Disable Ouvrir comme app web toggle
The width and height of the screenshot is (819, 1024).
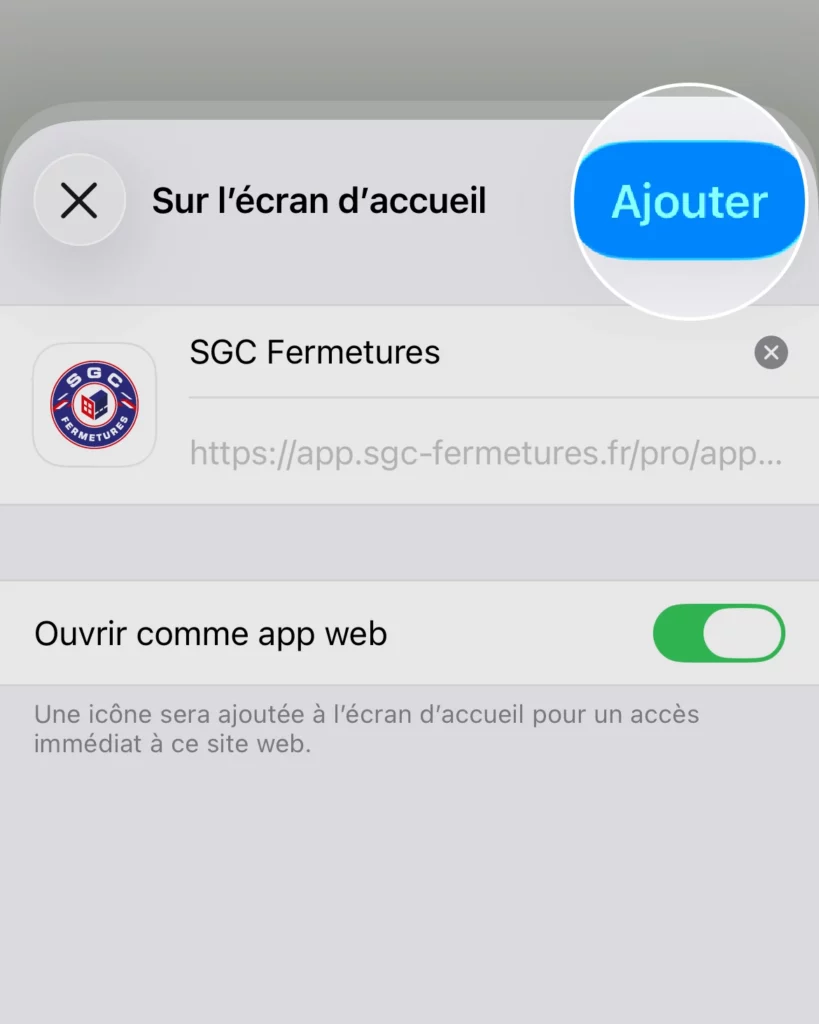point(718,633)
